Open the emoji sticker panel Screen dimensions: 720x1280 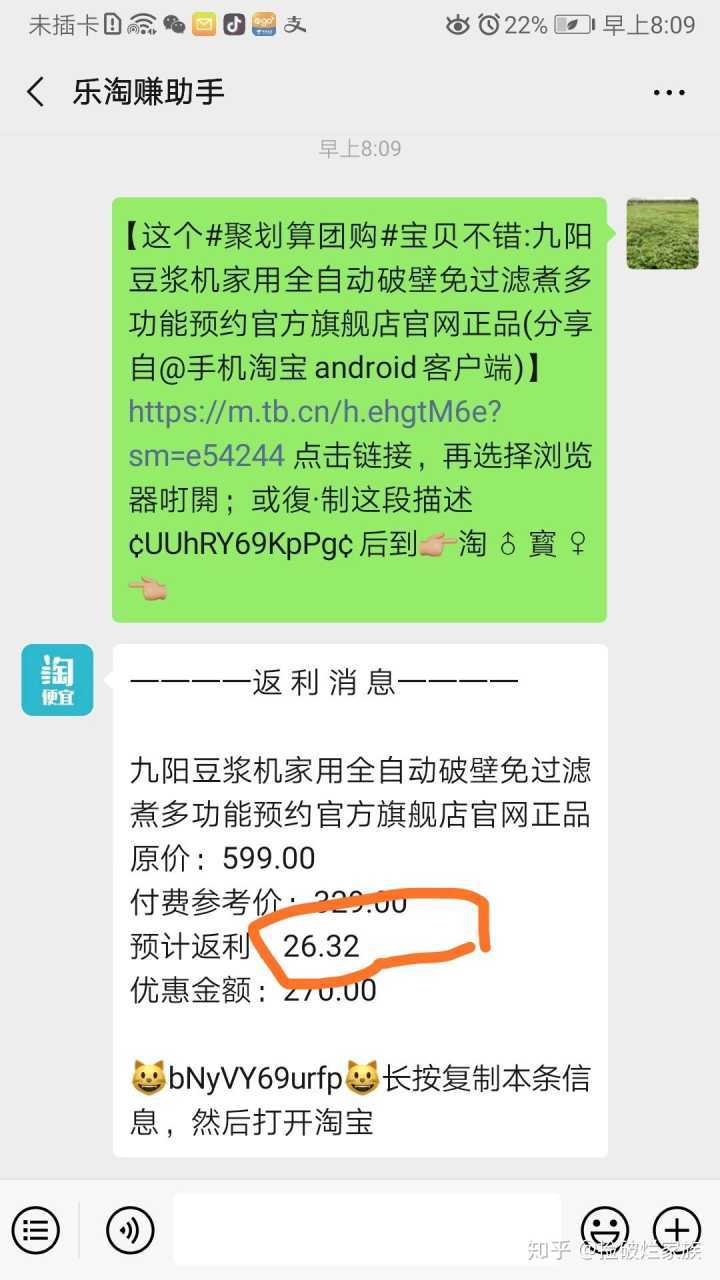(x=605, y=1229)
